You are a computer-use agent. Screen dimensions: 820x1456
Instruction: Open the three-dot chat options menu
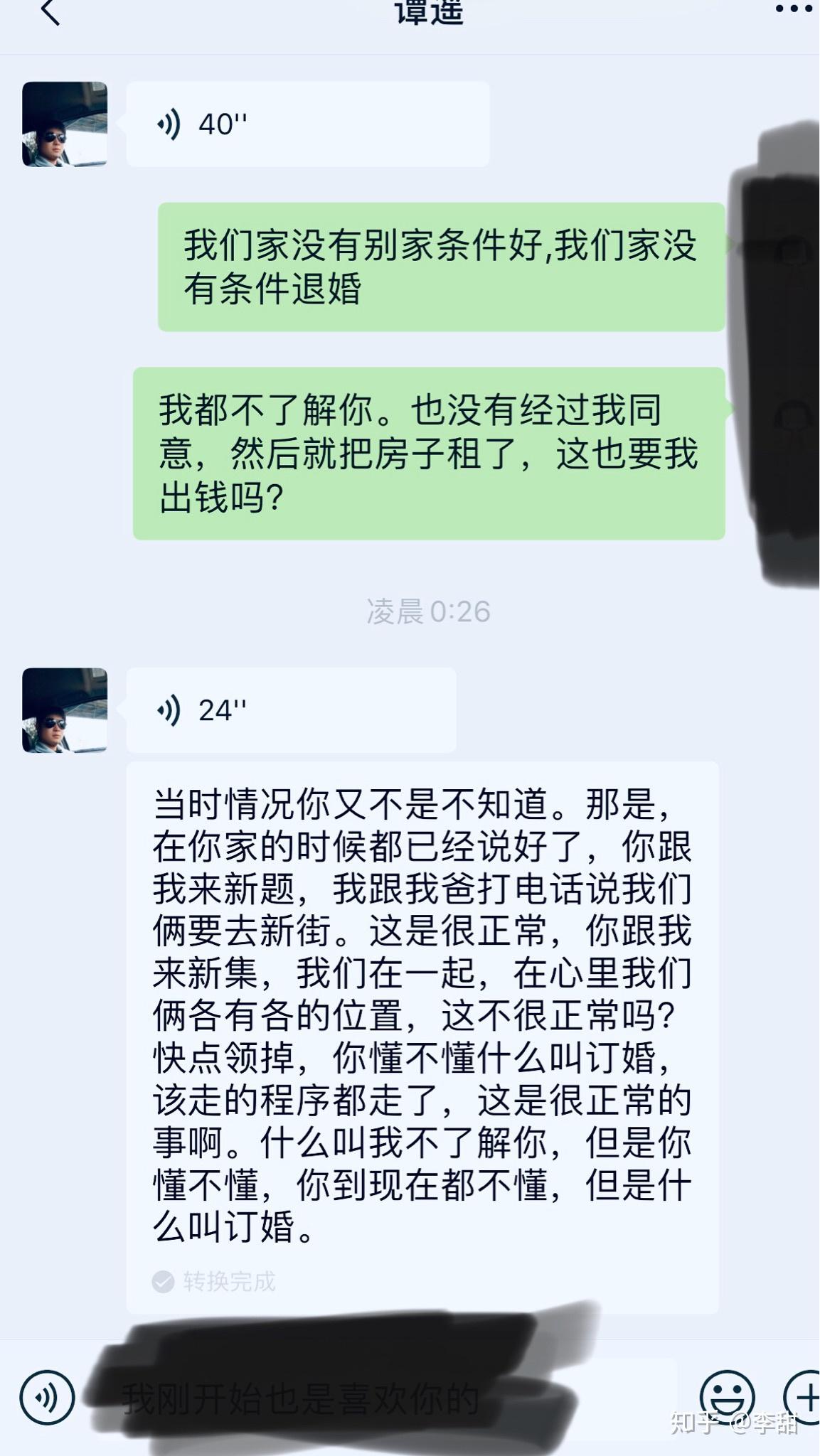coord(793,9)
